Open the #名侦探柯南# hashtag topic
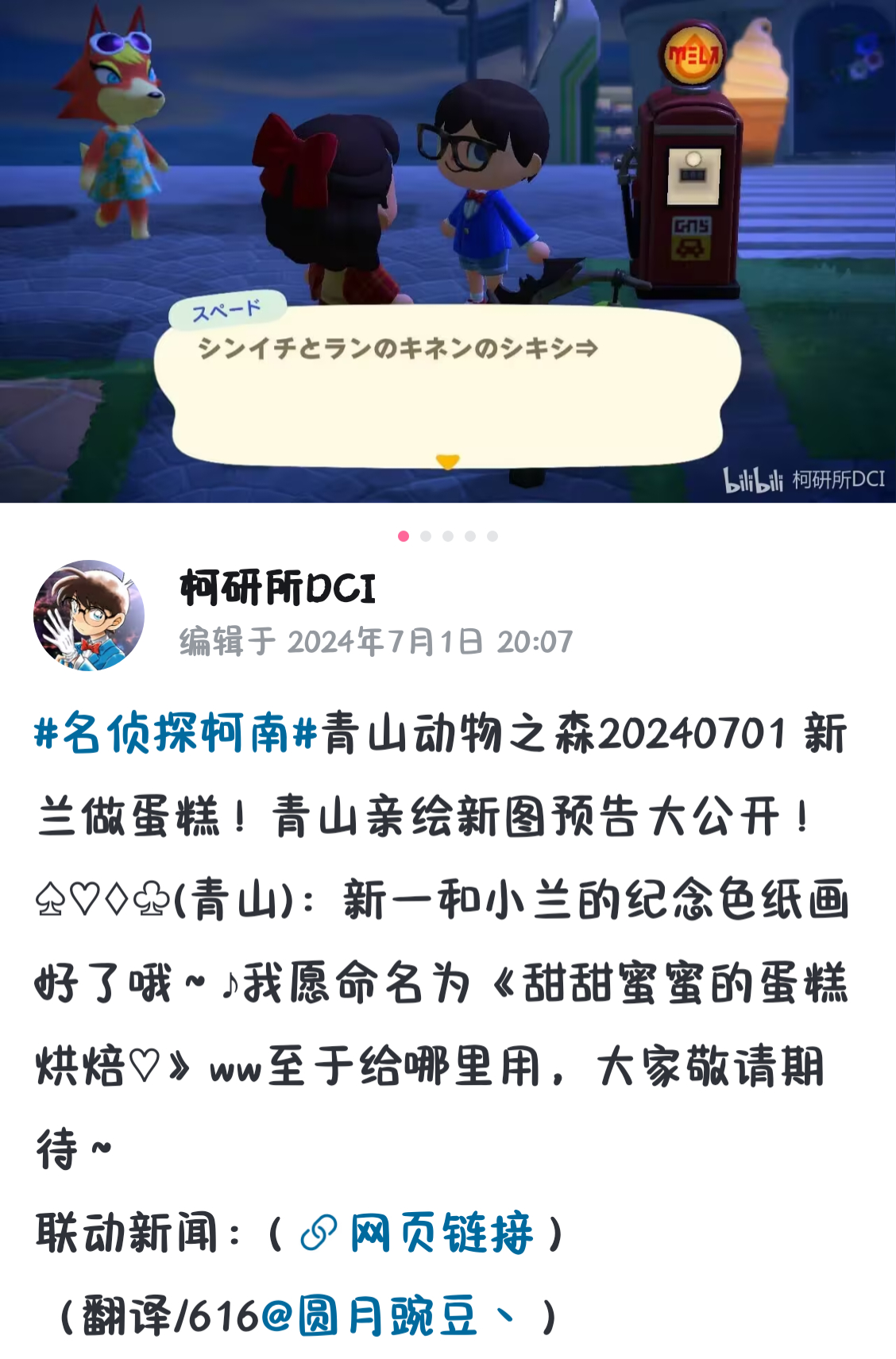Screen dimensions: 896x1359 click(x=176, y=733)
